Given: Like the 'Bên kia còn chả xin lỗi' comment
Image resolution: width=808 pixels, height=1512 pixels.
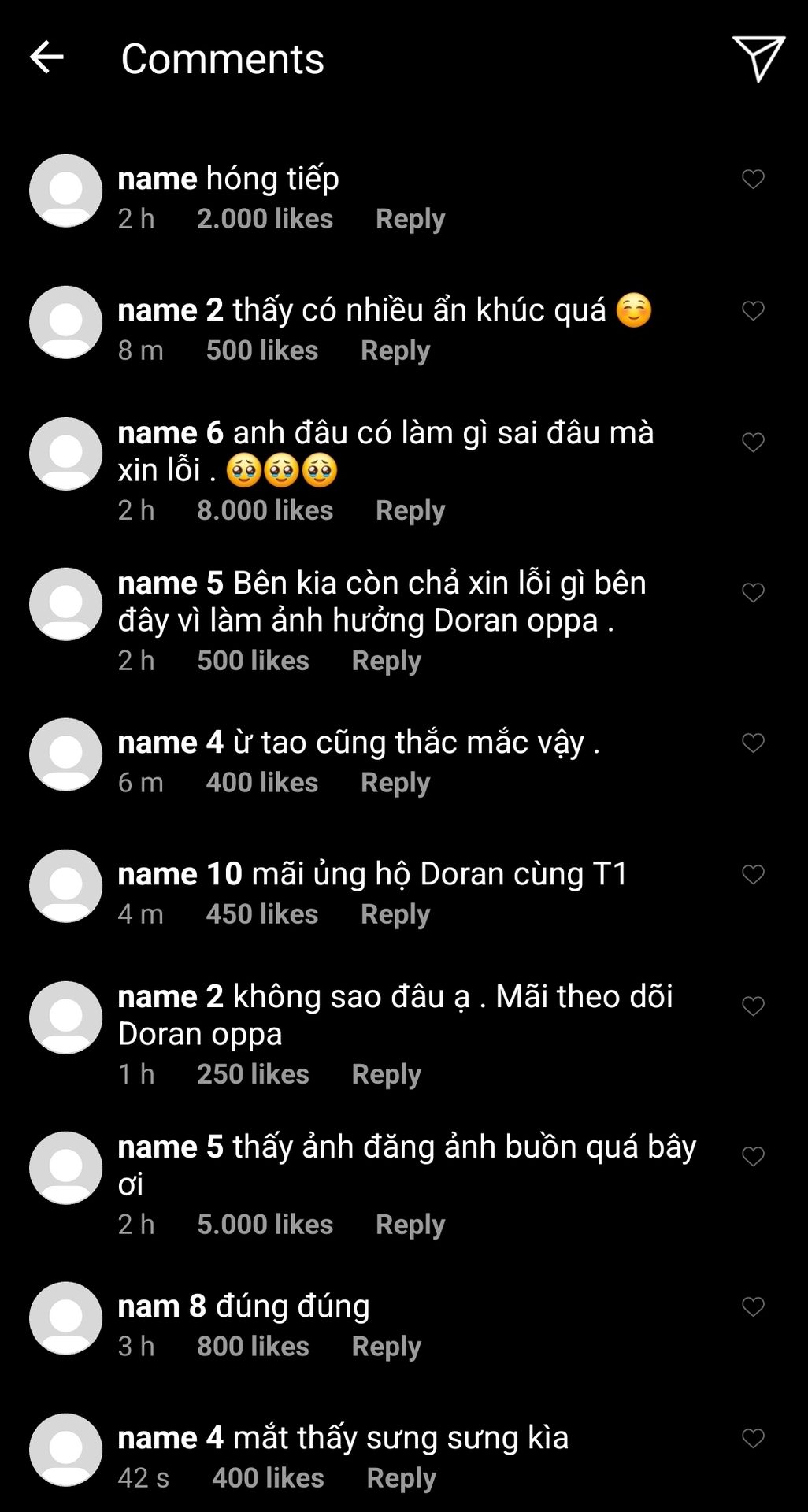Looking at the screenshot, I should pos(753,593).
